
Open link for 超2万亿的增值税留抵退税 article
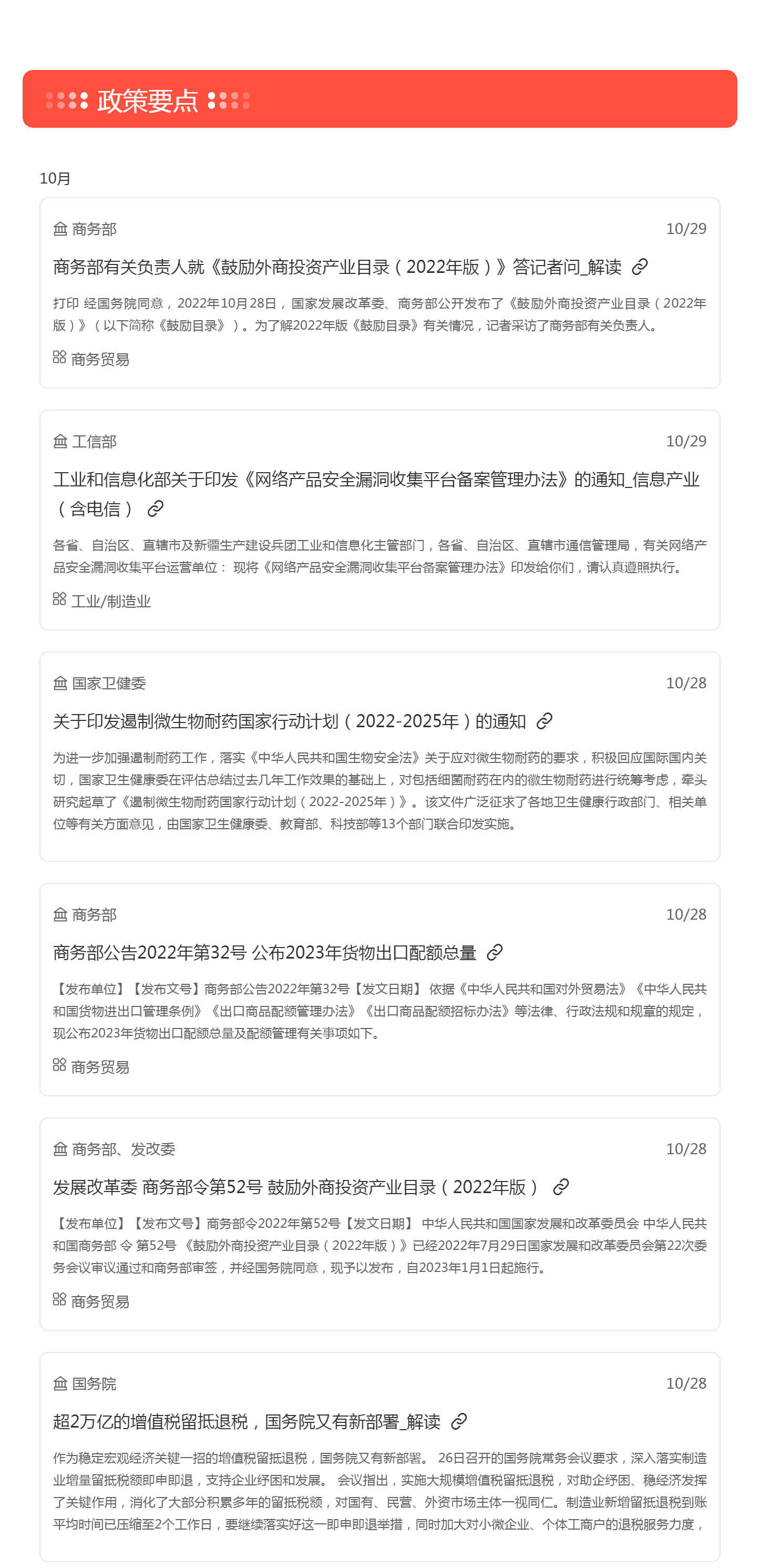tap(459, 1421)
